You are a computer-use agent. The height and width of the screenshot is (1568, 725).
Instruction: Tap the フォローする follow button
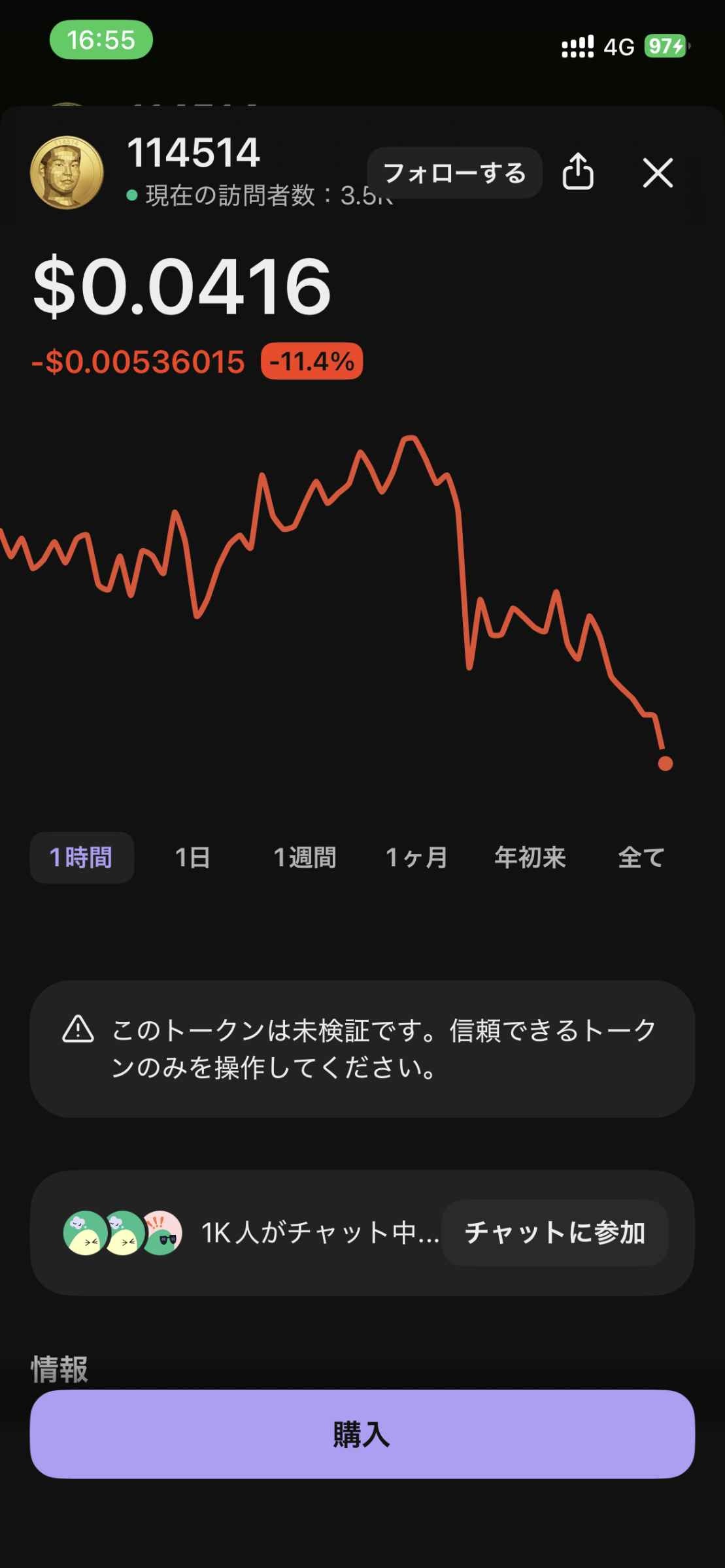pyautogui.click(x=454, y=173)
